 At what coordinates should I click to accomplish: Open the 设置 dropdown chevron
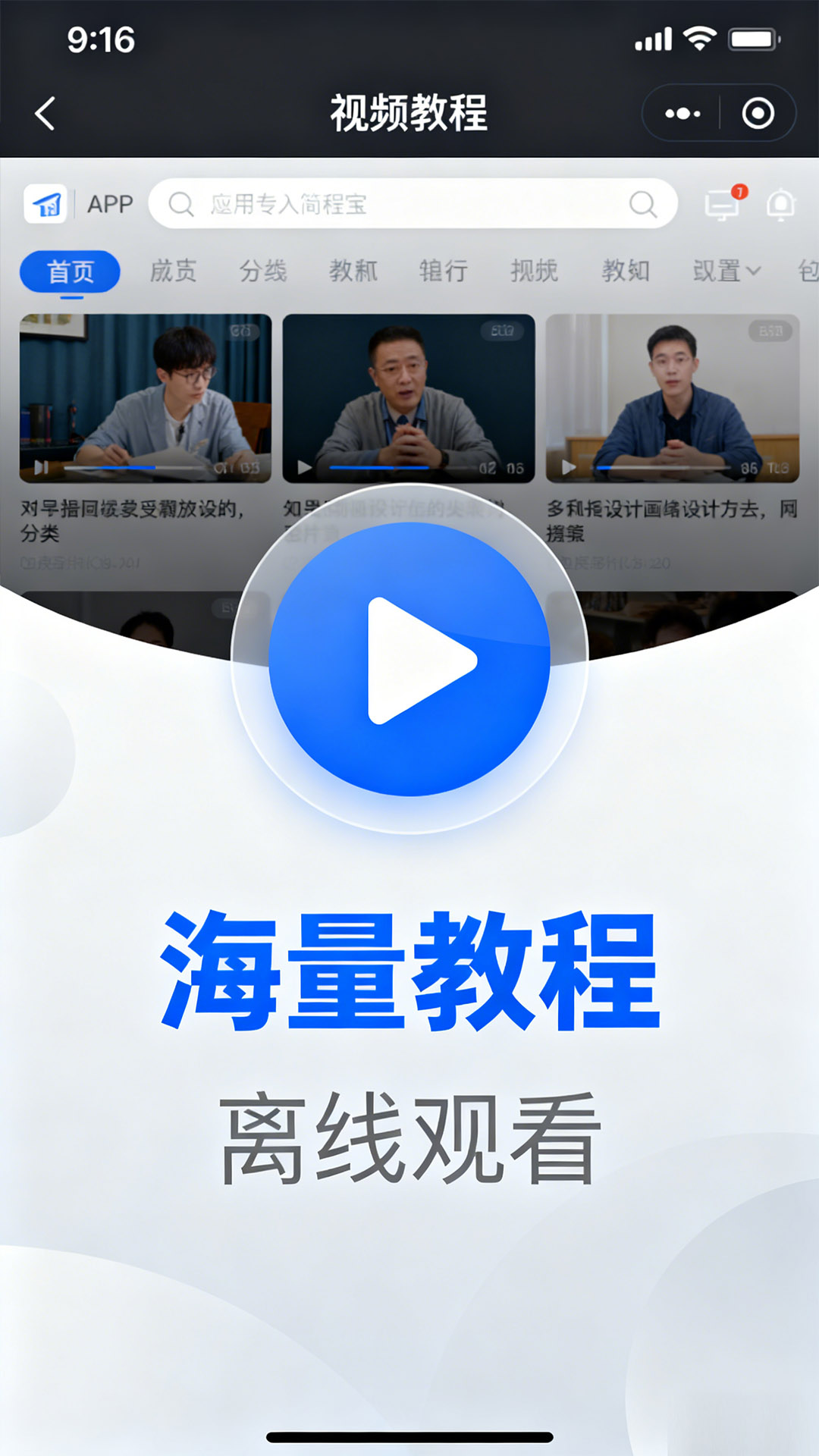pos(752,272)
